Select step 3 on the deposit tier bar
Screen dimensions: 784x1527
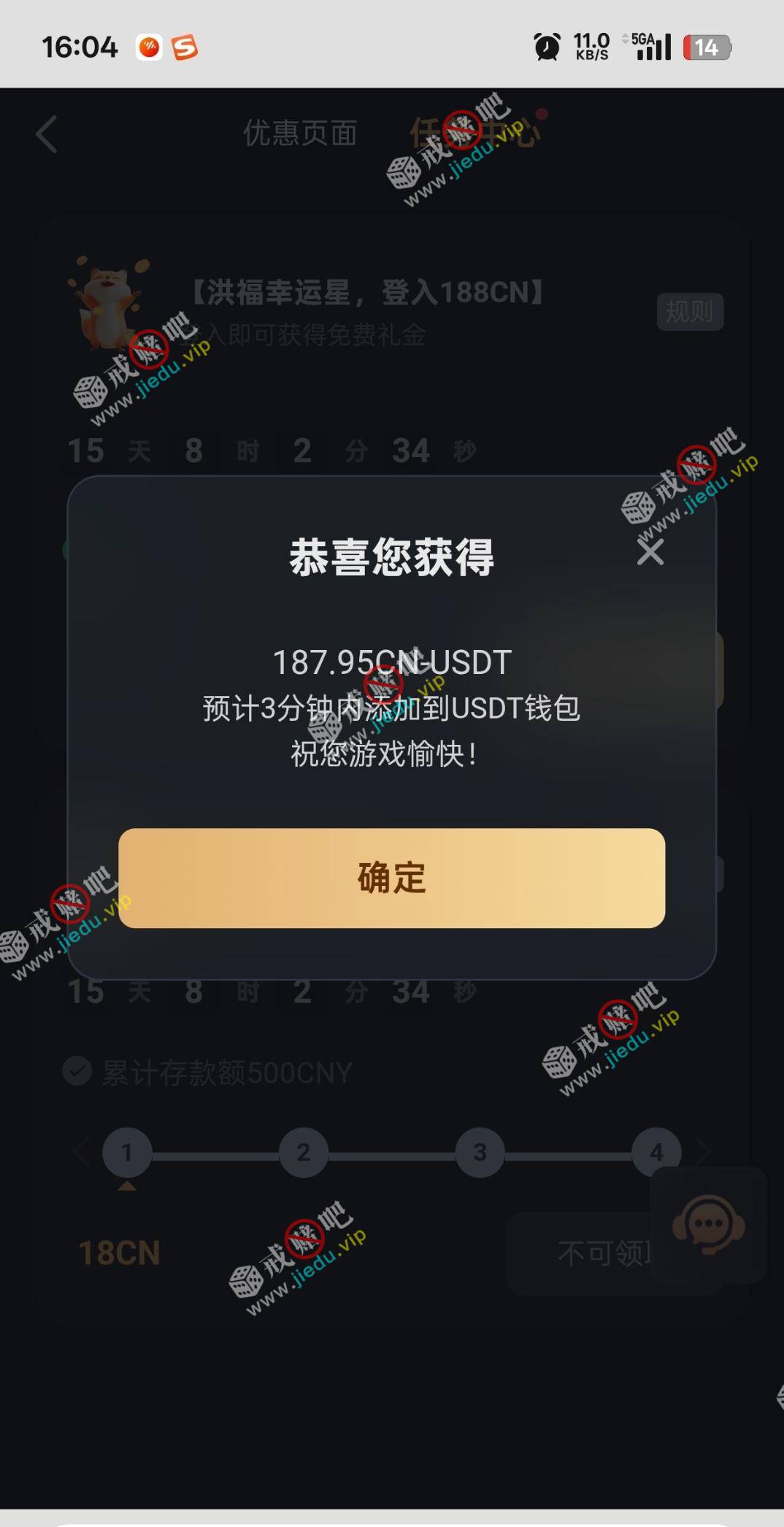pos(480,1152)
